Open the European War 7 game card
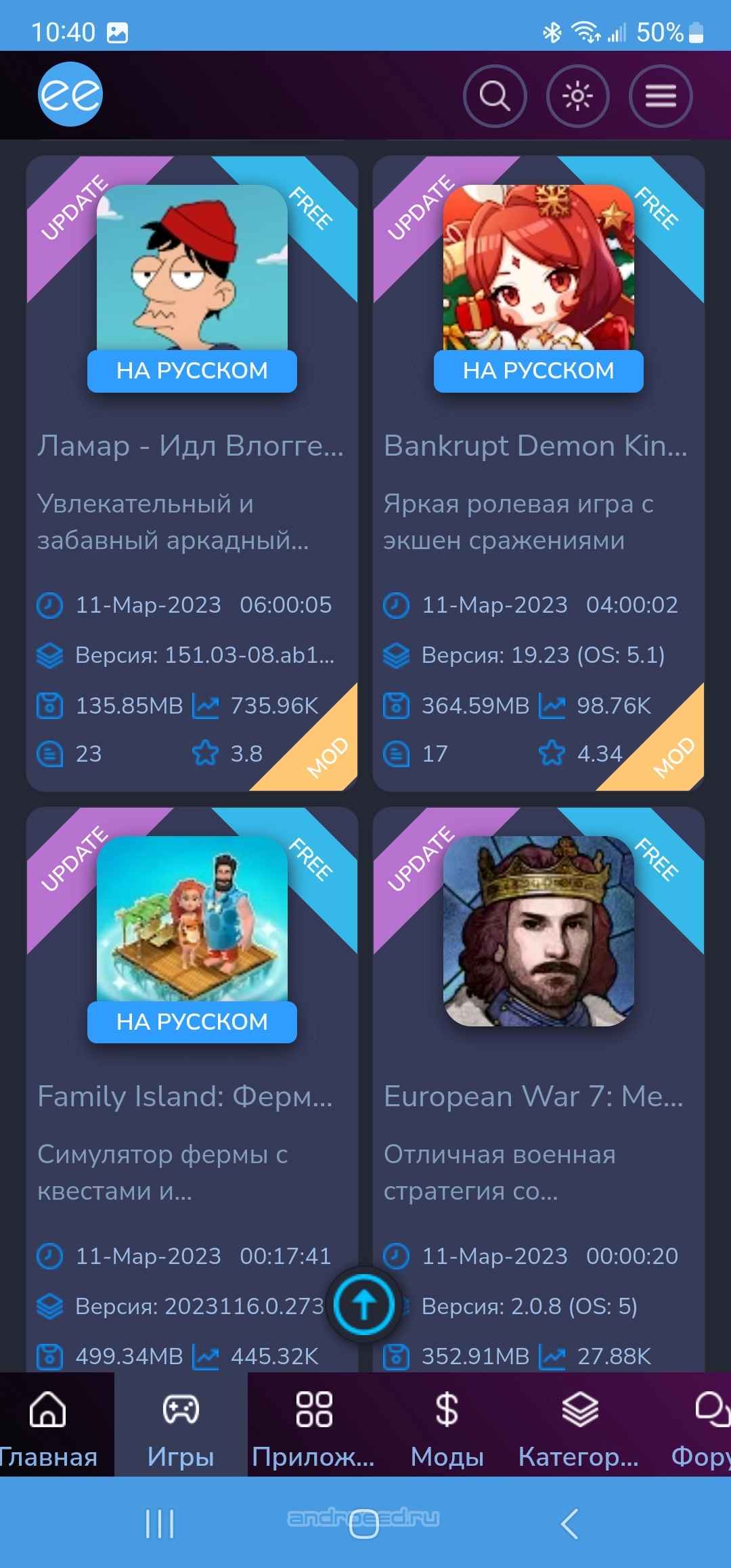The width and height of the screenshot is (731, 1568). (539, 1090)
